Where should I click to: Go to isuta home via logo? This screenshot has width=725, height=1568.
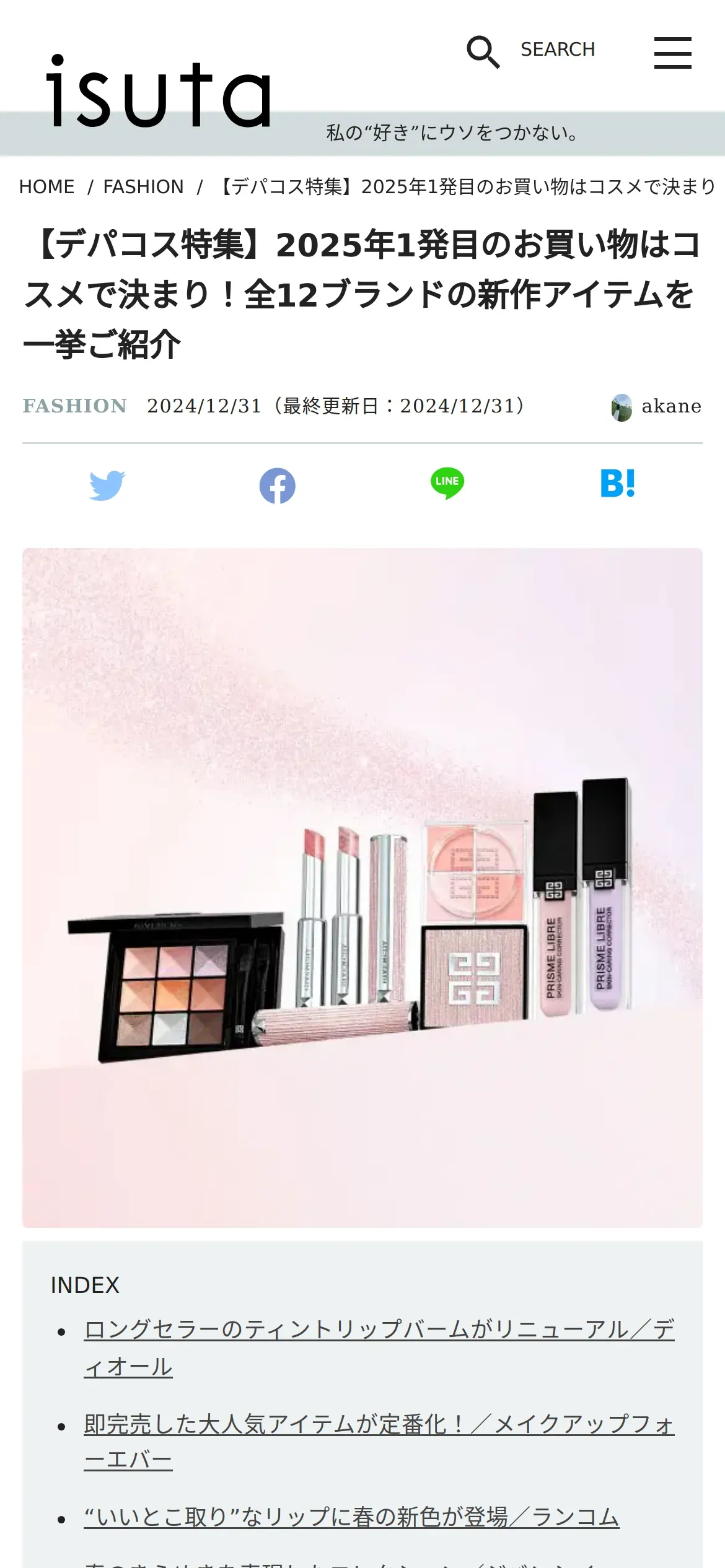coord(158,93)
